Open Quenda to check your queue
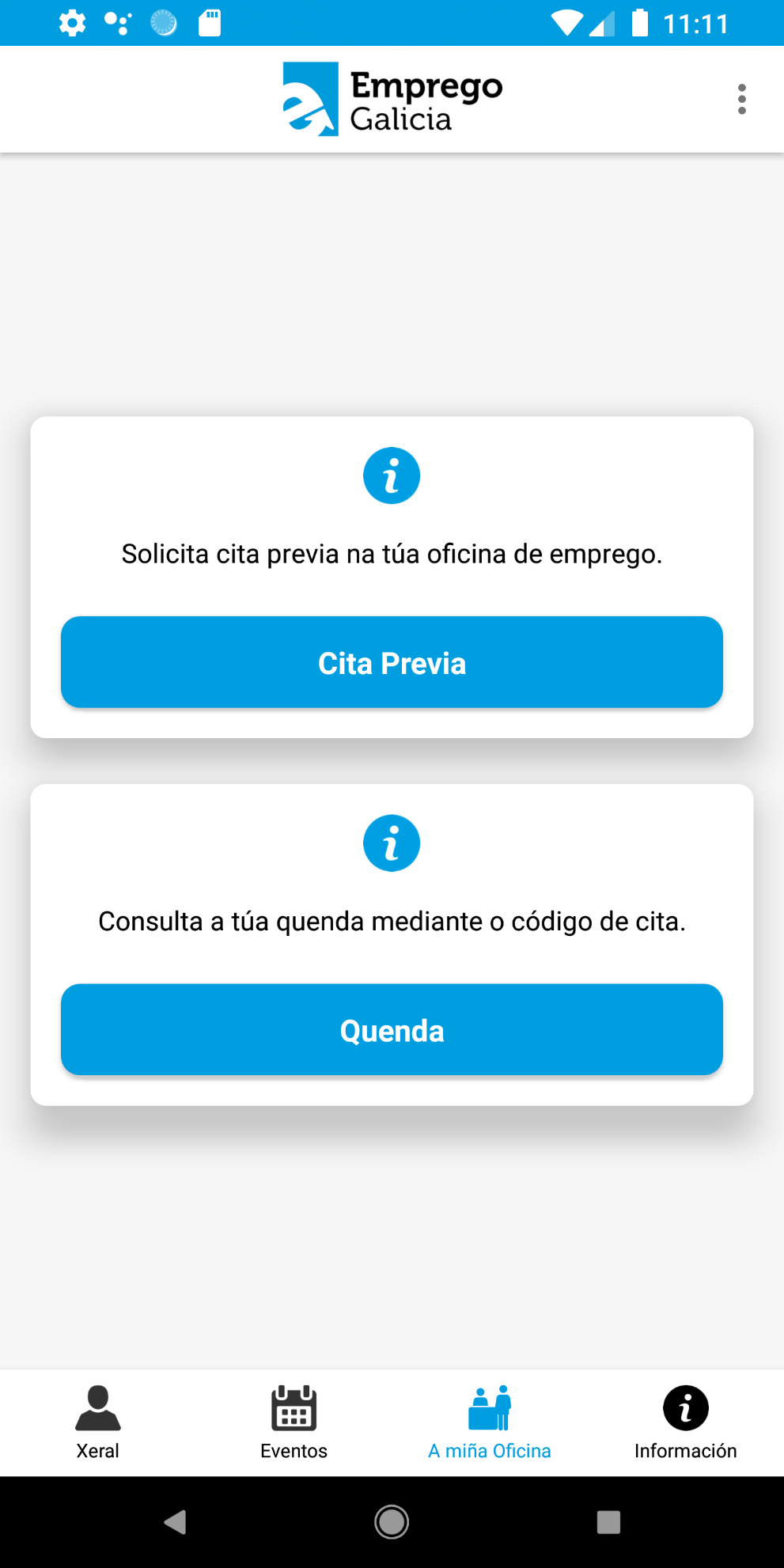The height and width of the screenshot is (1568, 784). [x=392, y=1029]
